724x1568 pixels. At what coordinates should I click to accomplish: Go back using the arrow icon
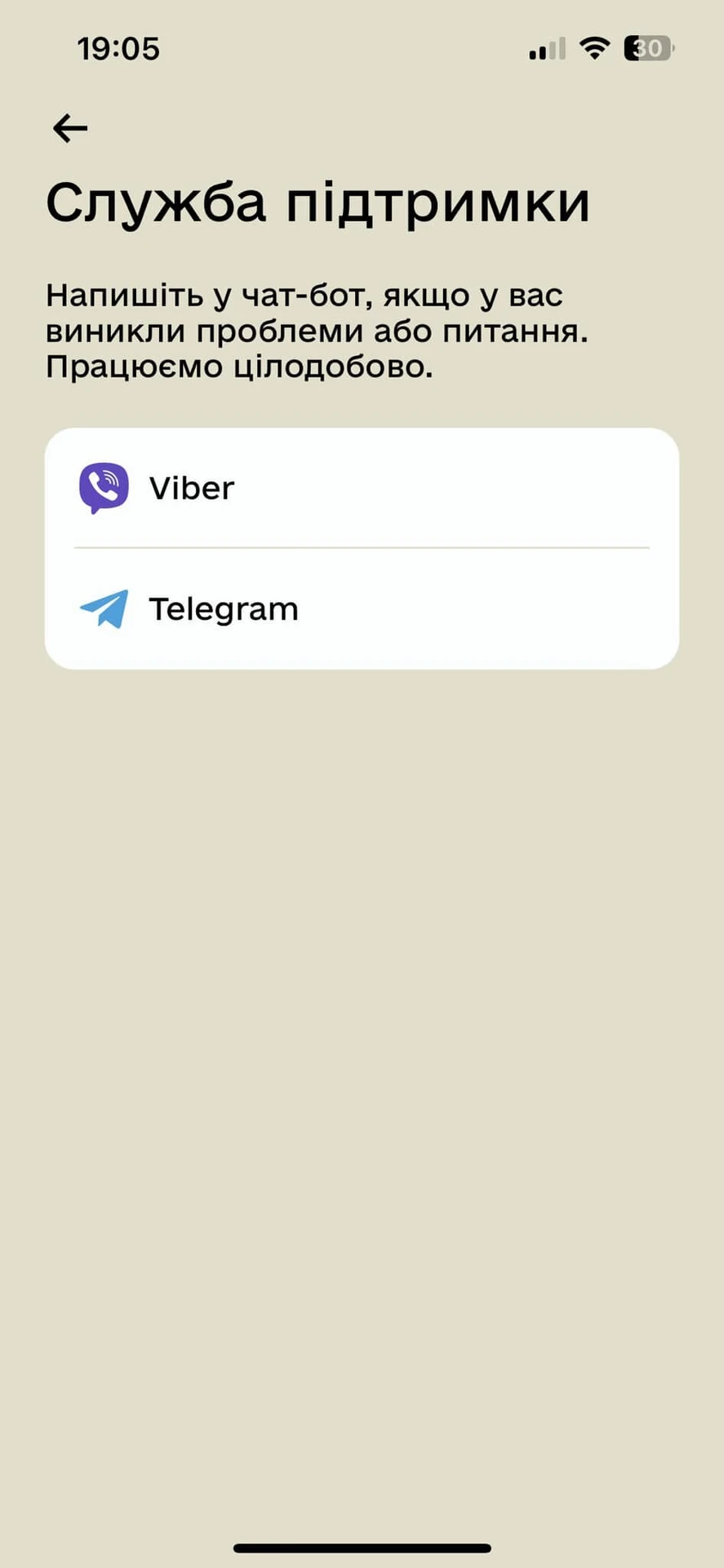click(70, 128)
